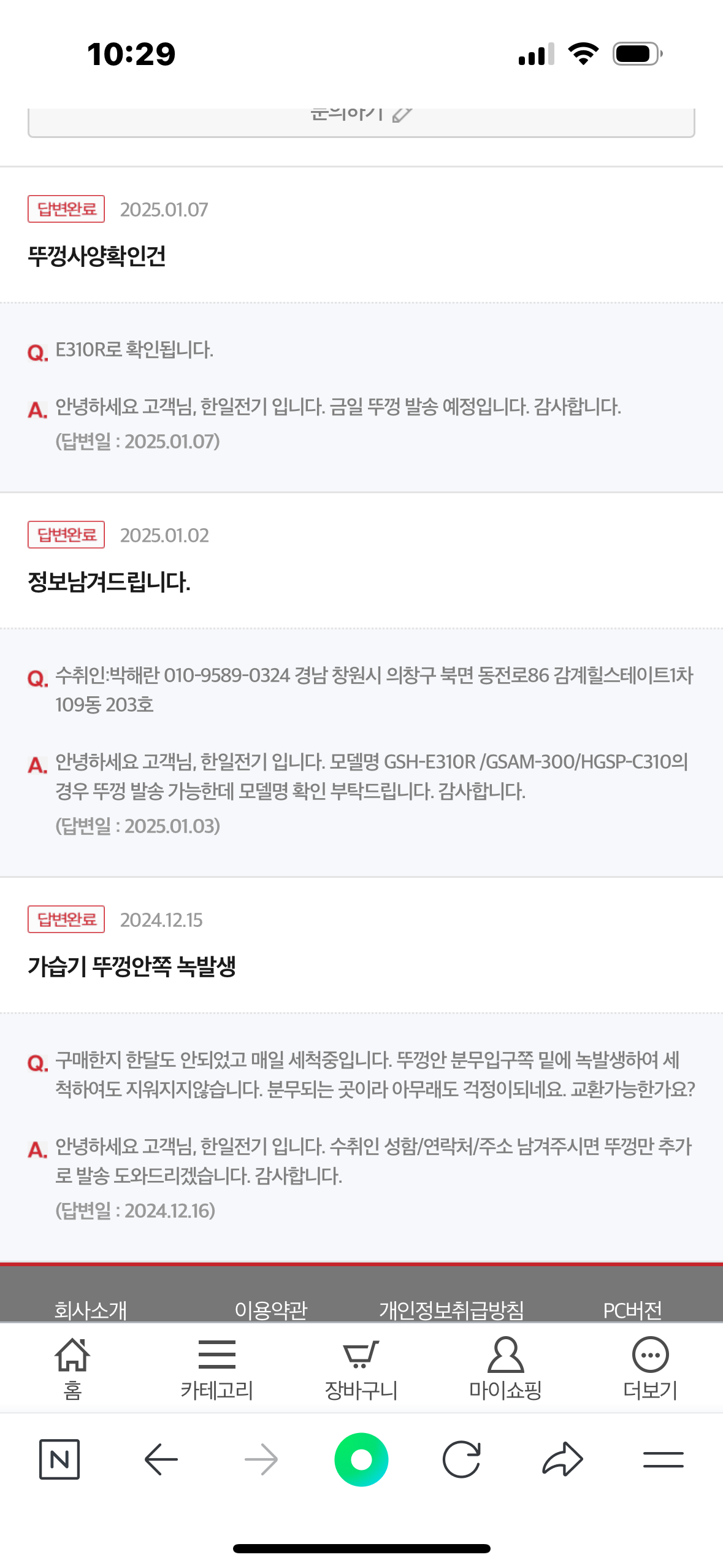
Task: Open the 장바구니 cart tab
Action: (x=361, y=1369)
